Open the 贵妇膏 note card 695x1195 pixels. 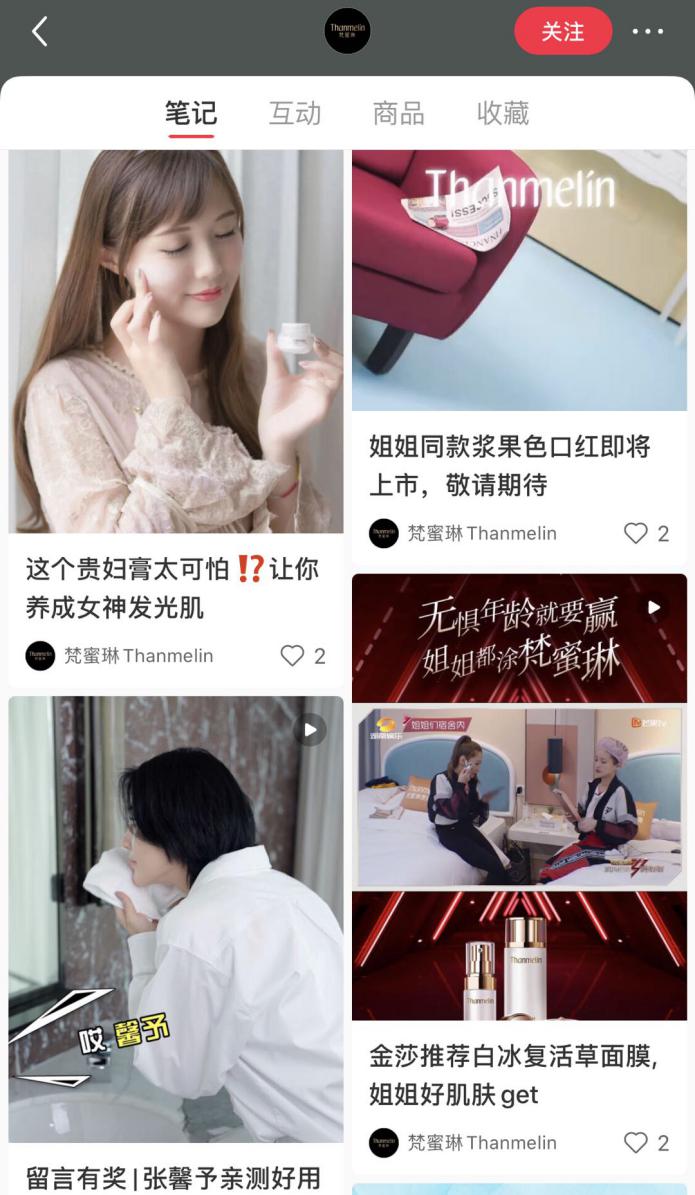tap(175, 340)
